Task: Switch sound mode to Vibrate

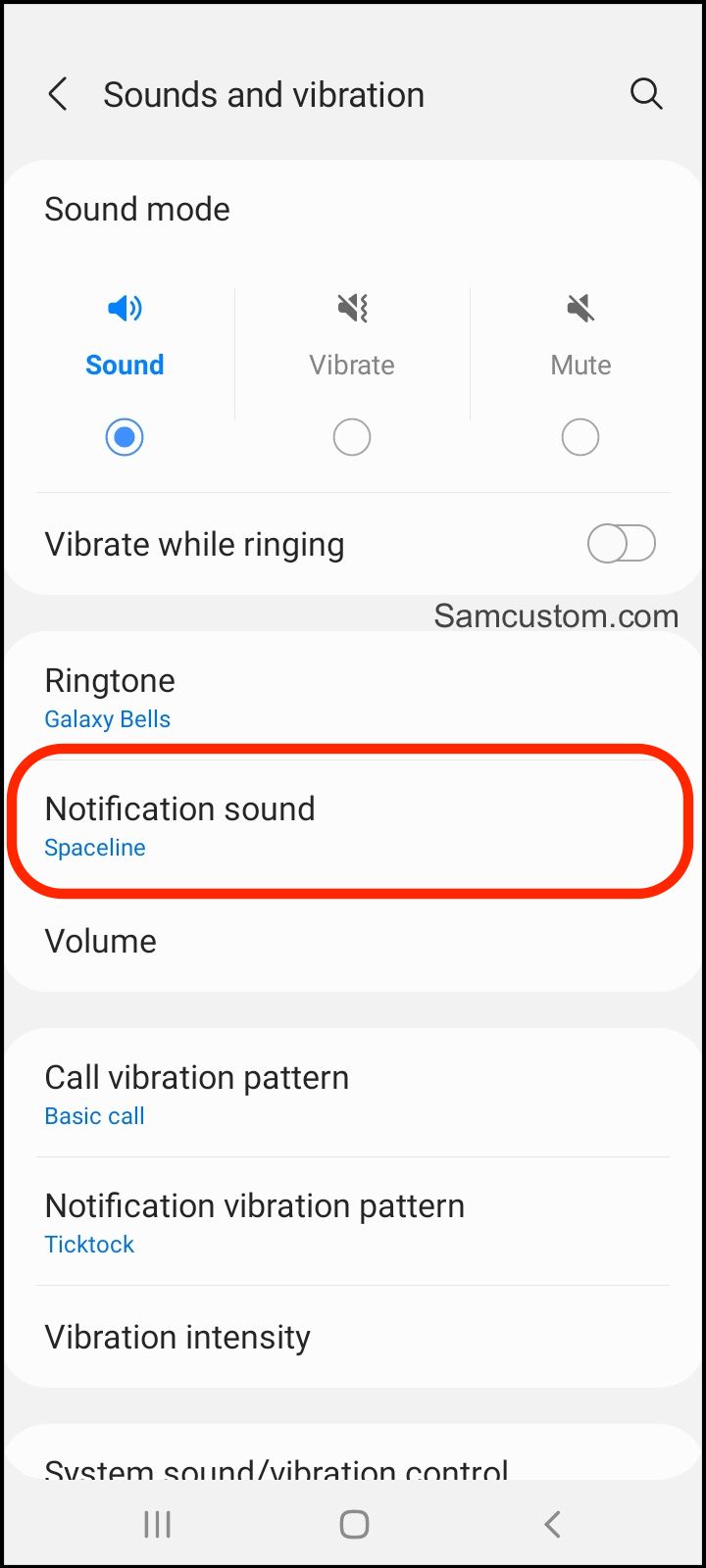Action: point(352,373)
